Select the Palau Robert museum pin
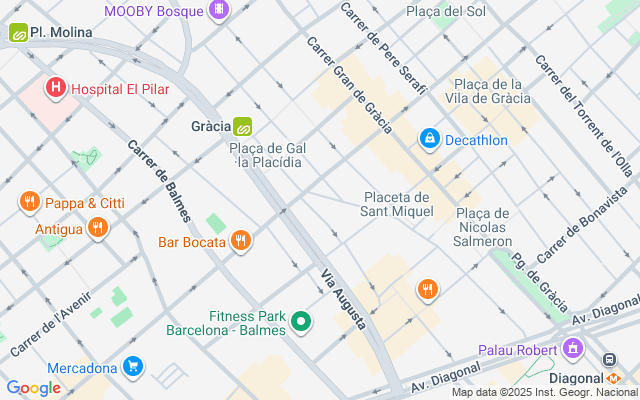 point(573,349)
